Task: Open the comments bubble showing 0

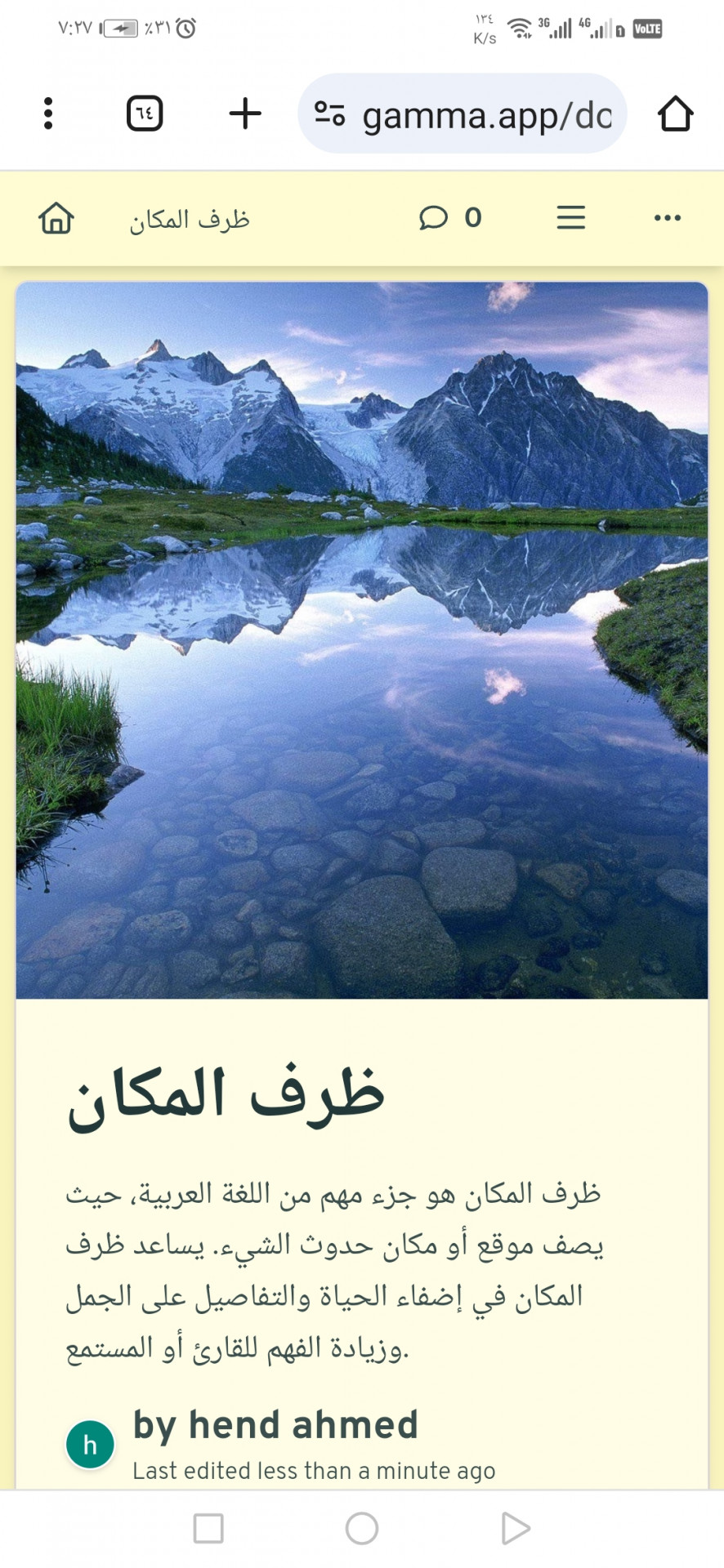Action: (450, 218)
